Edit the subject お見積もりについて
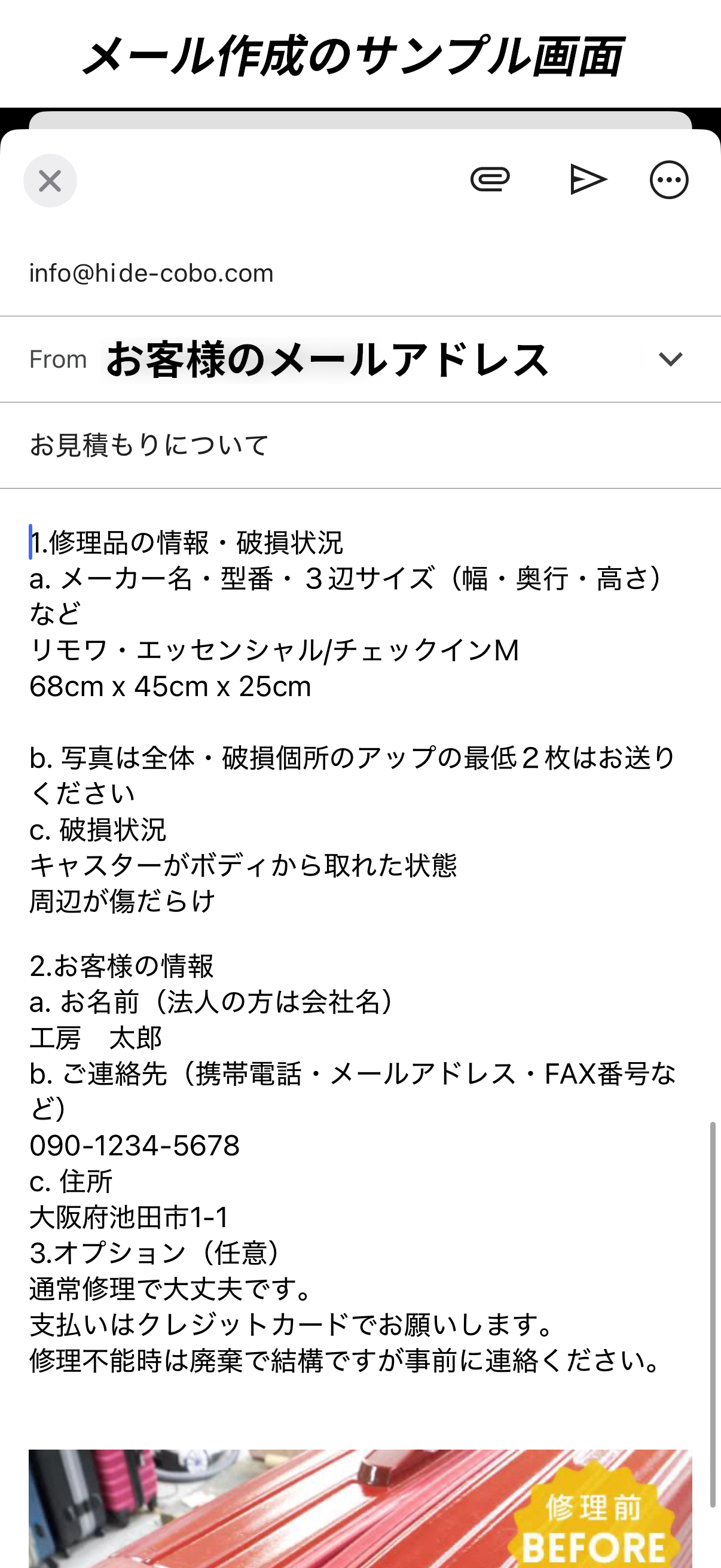Viewport: 721px width, 1568px height. 149,445
